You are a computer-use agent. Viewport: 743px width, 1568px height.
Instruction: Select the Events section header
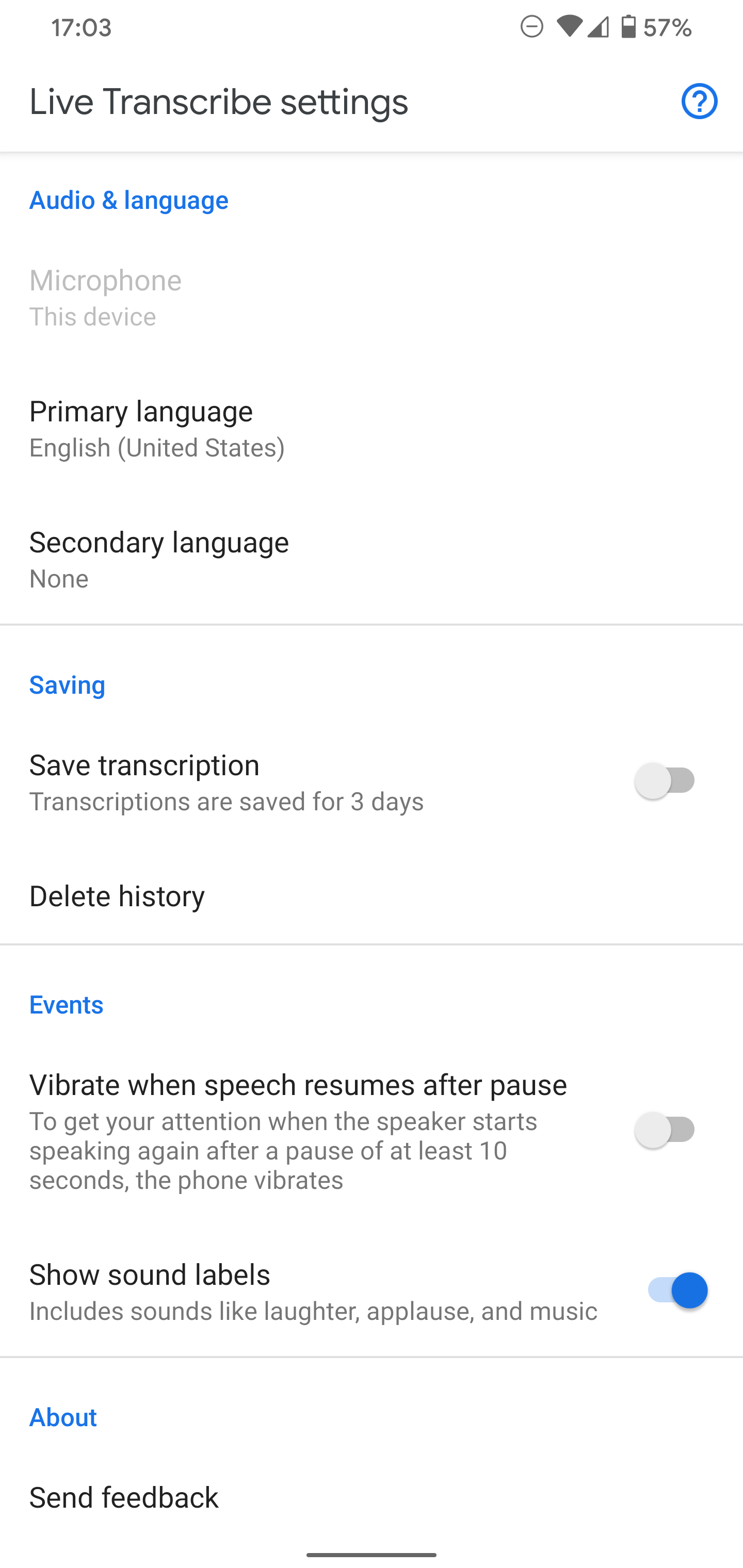coord(66,1005)
